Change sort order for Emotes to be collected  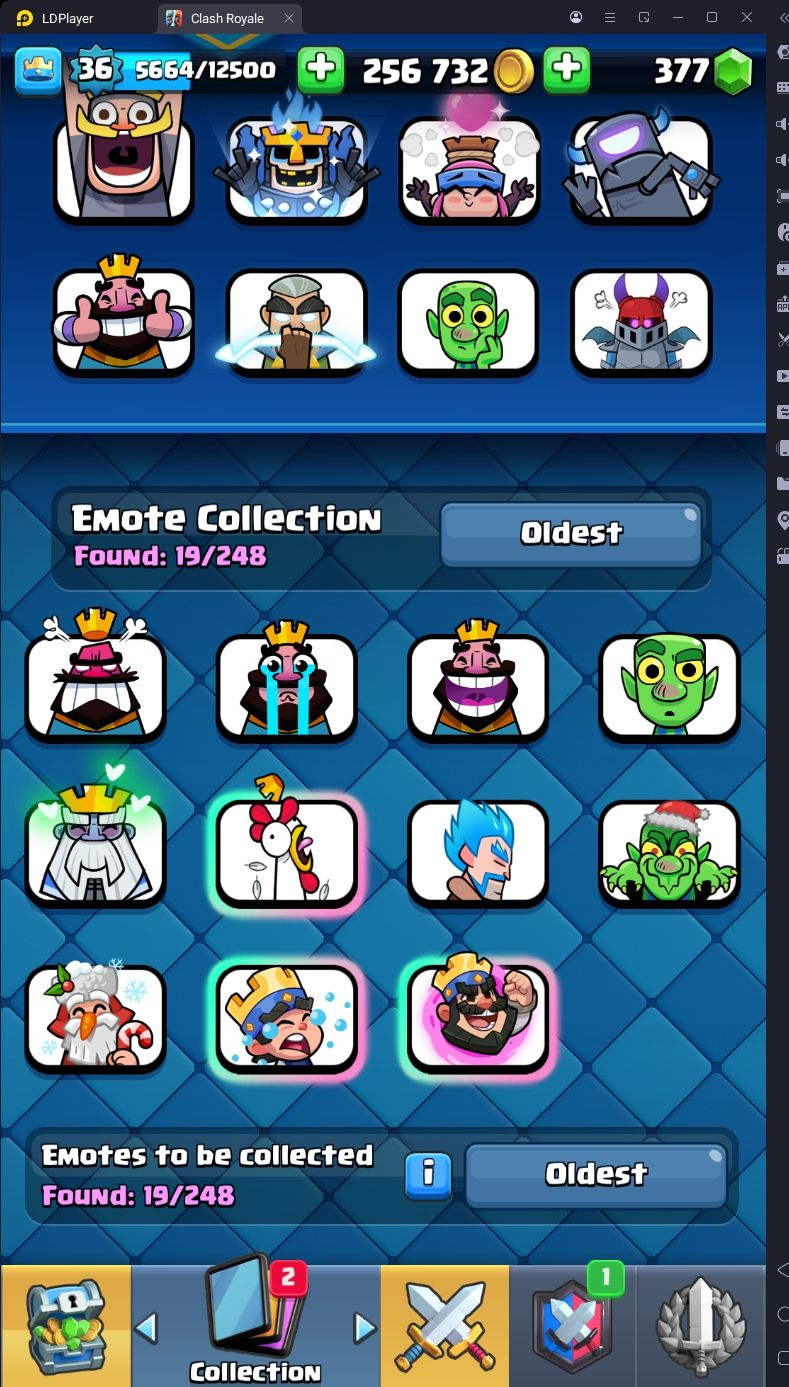[x=596, y=1175]
